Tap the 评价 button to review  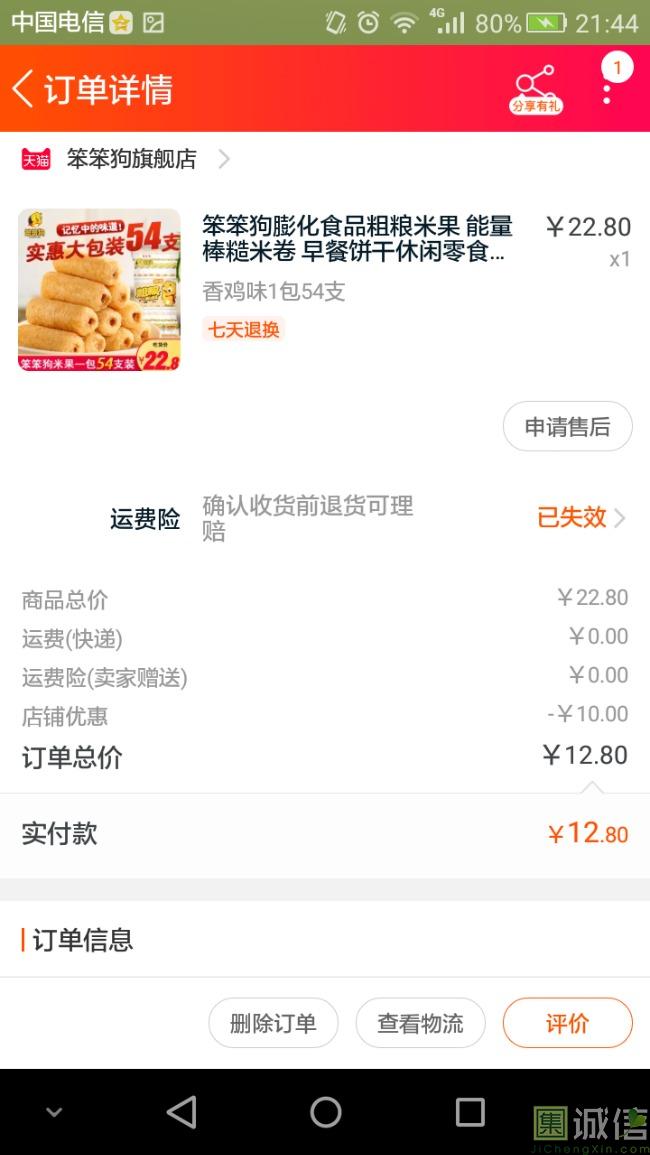coord(567,1023)
